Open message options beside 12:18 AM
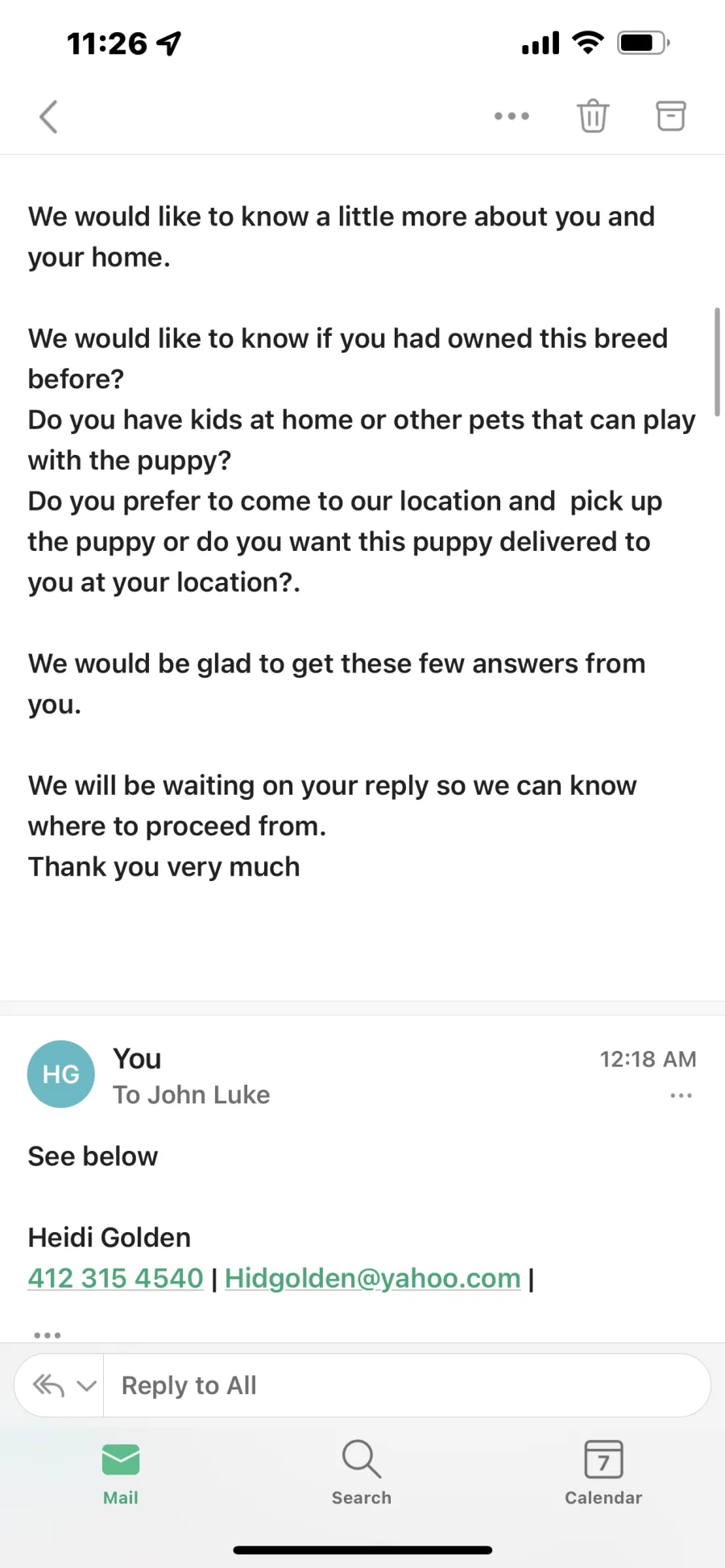 tap(681, 1095)
